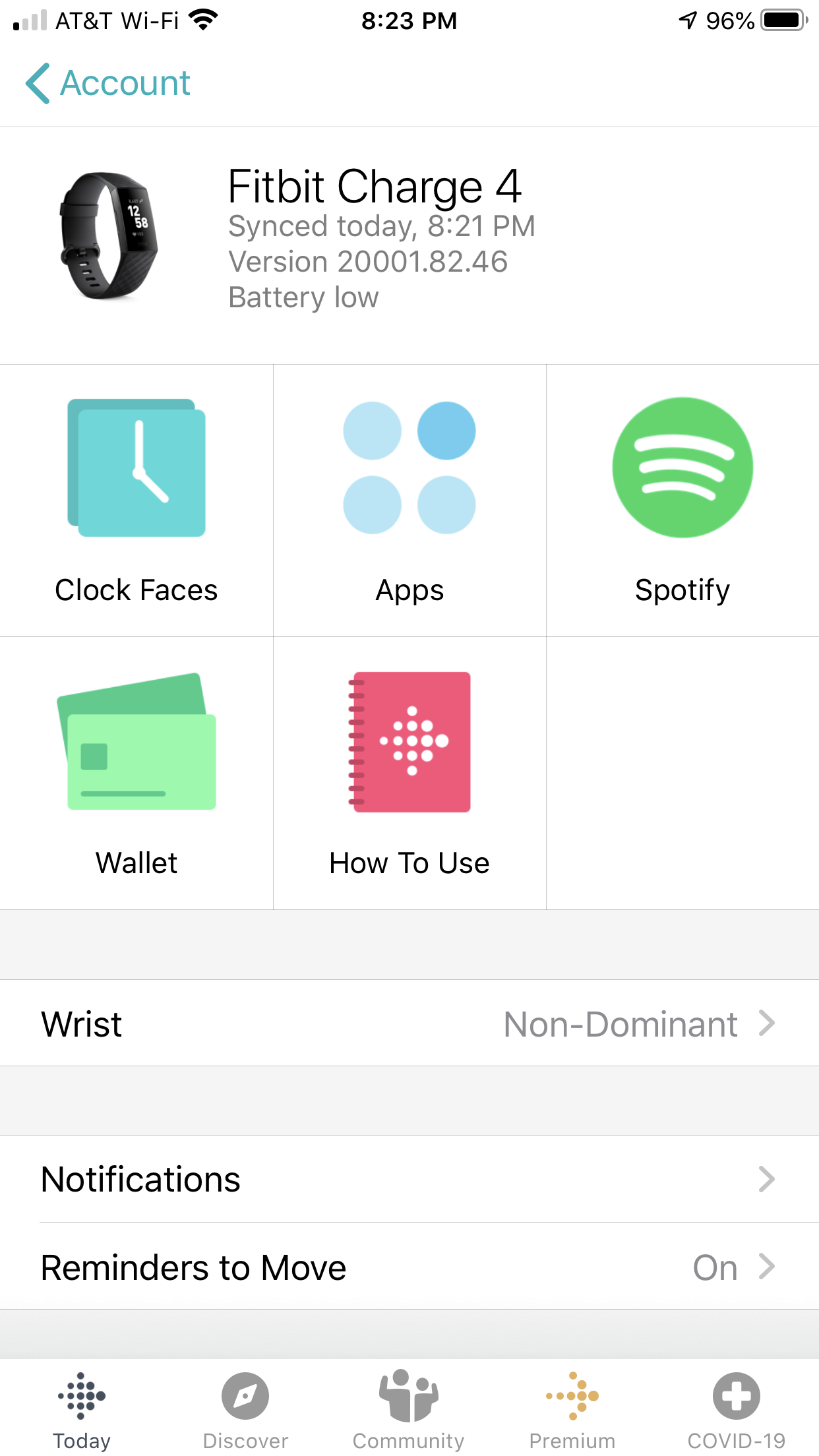Image resolution: width=819 pixels, height=1456 pixels.
Task: Open Reminders to Move setting
Action: (409, 1267)
